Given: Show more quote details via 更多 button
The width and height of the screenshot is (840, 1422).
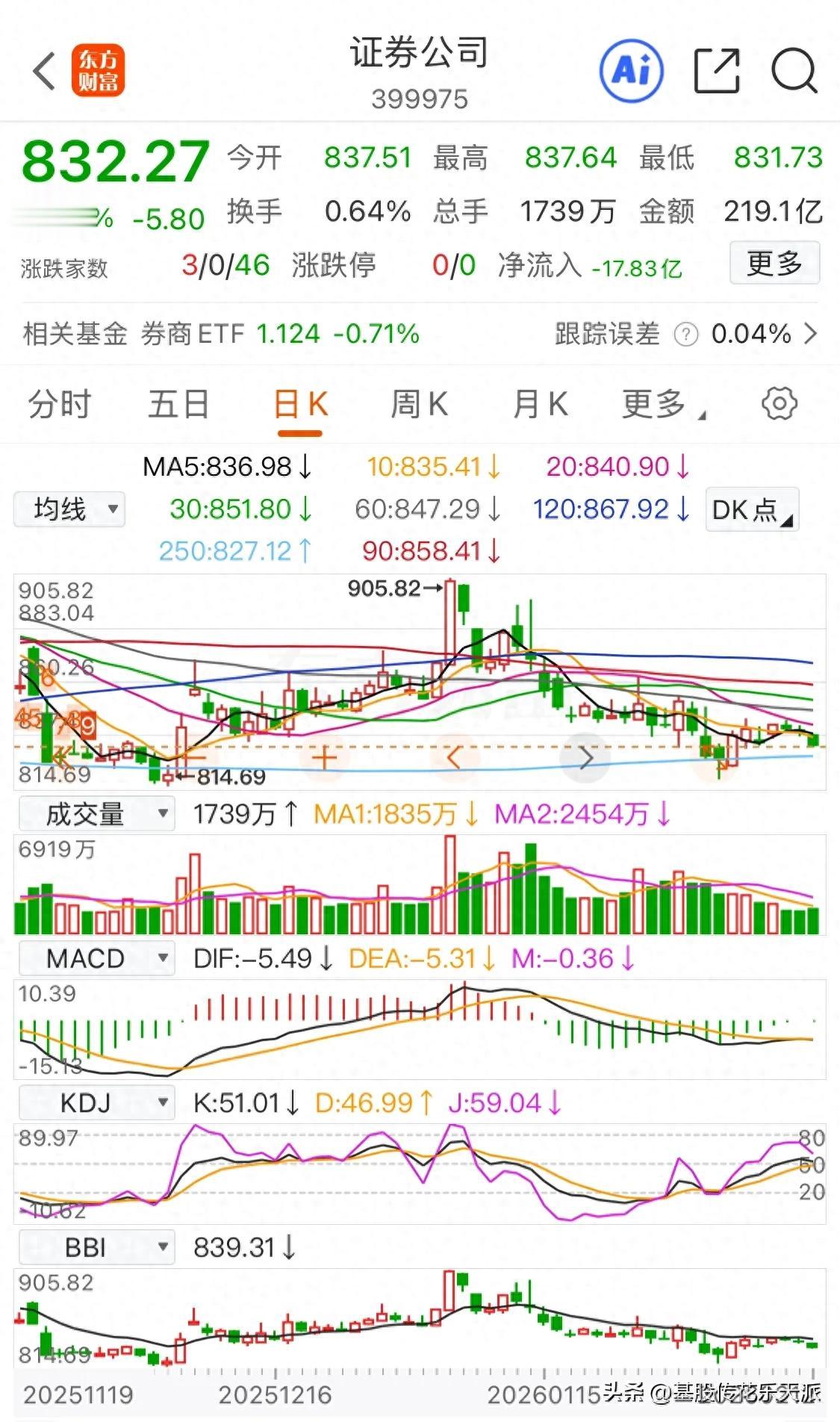Looking at the screenshot, I should (x=774, y=263).
